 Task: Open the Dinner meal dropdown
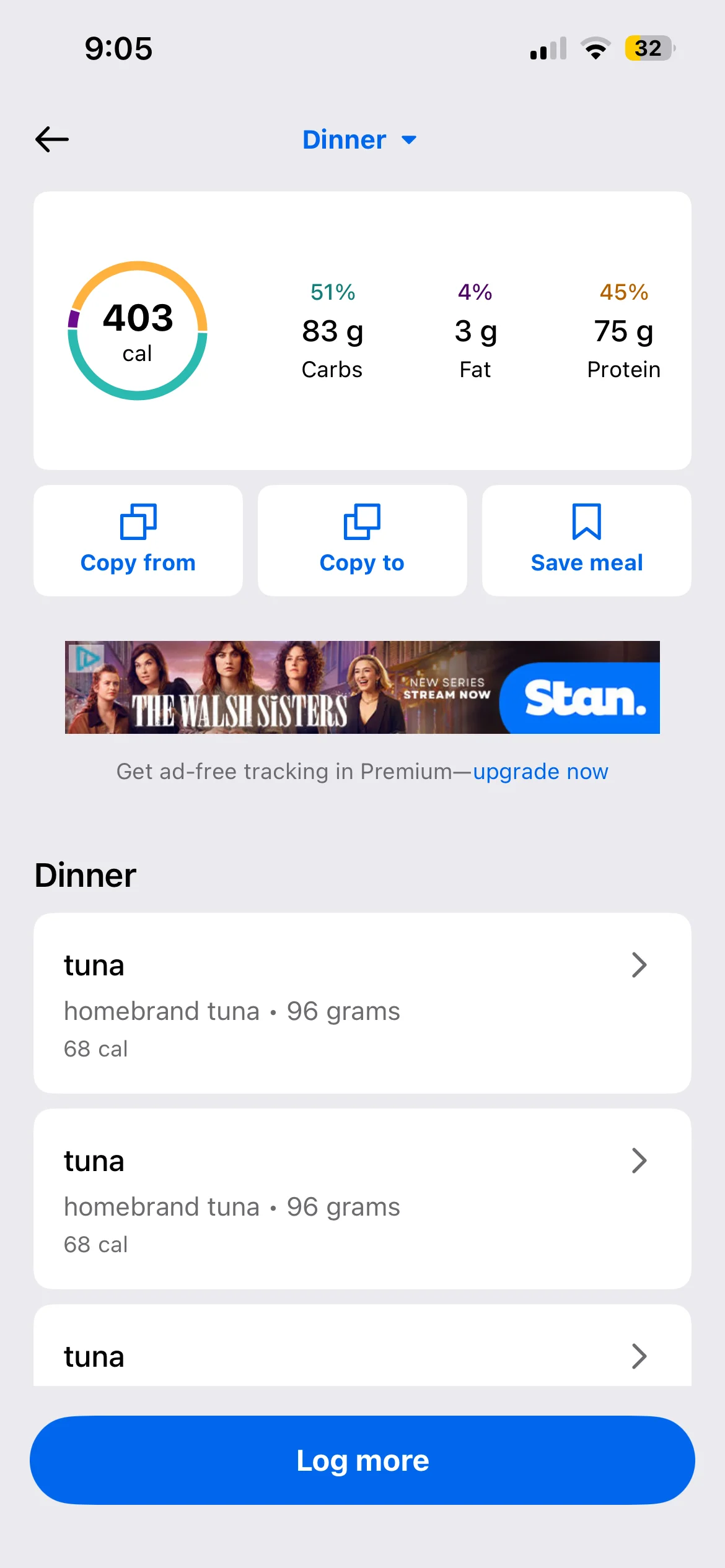pos(359,140)
